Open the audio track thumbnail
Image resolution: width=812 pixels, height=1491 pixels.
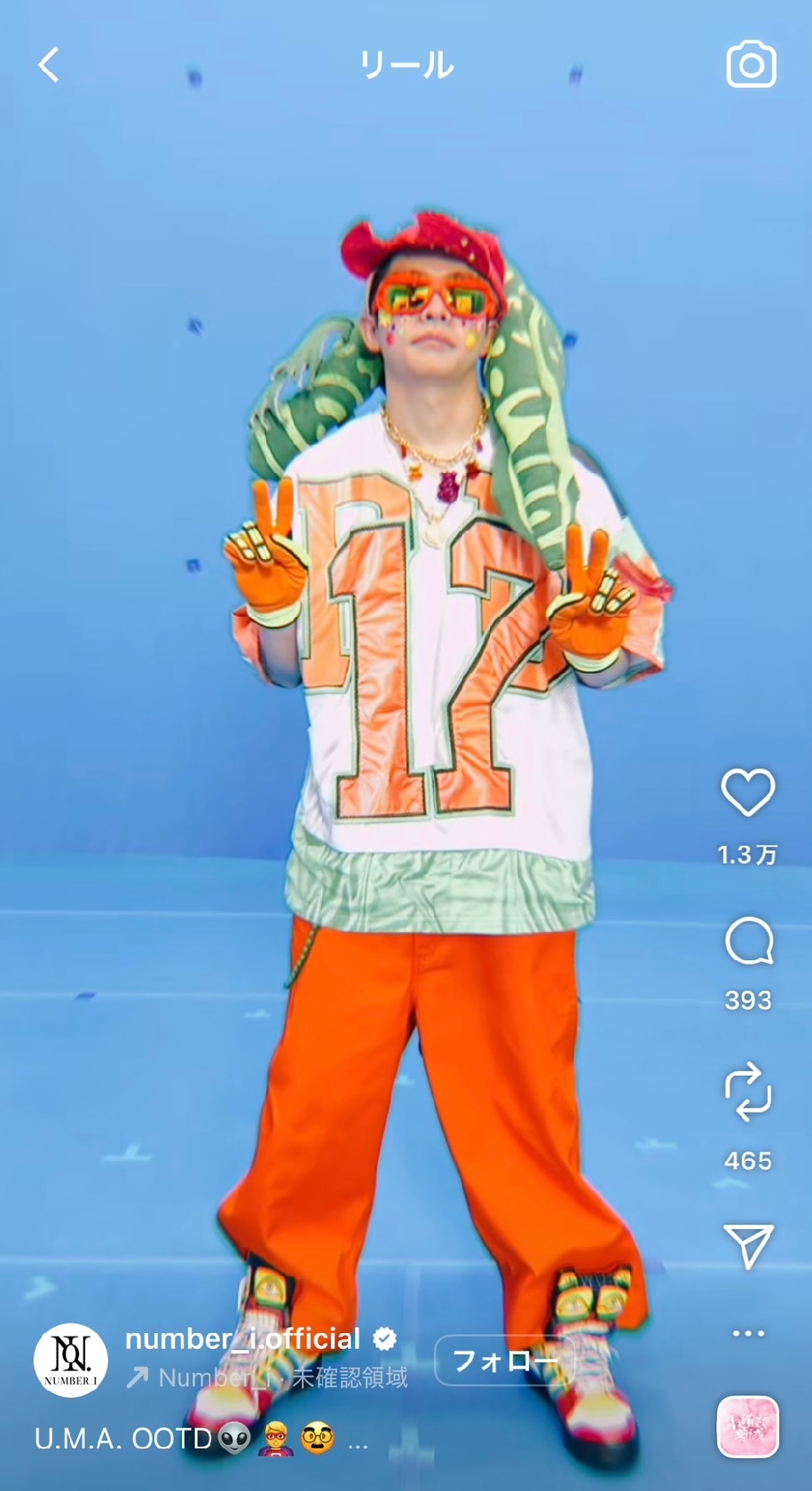[747, 1426]
